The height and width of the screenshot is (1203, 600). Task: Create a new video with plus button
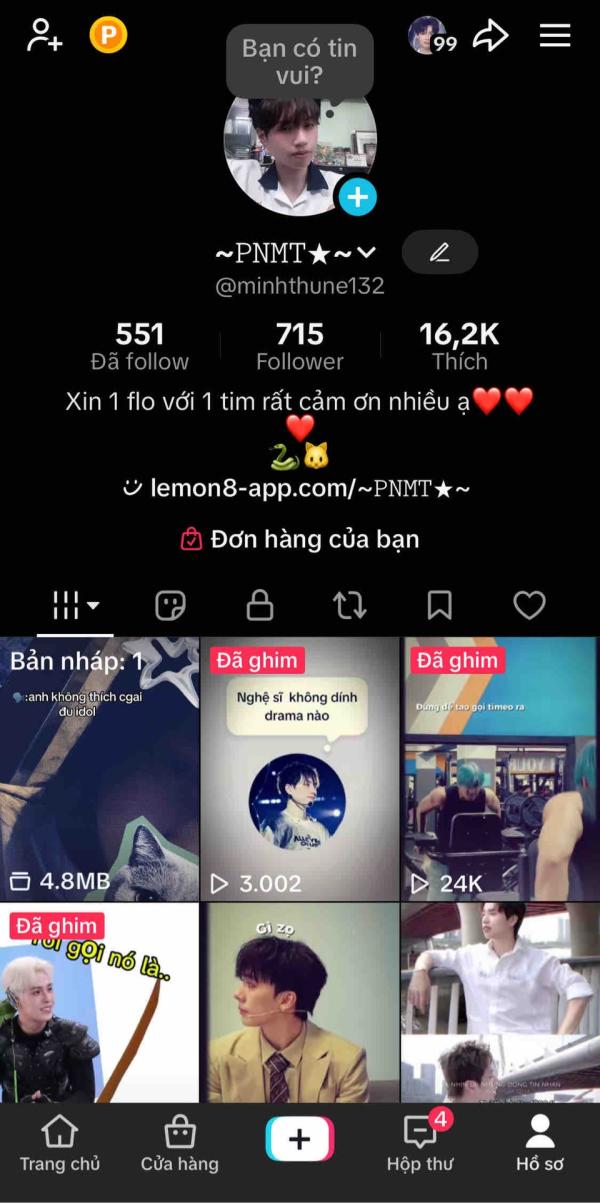[x=300, y=1140]
